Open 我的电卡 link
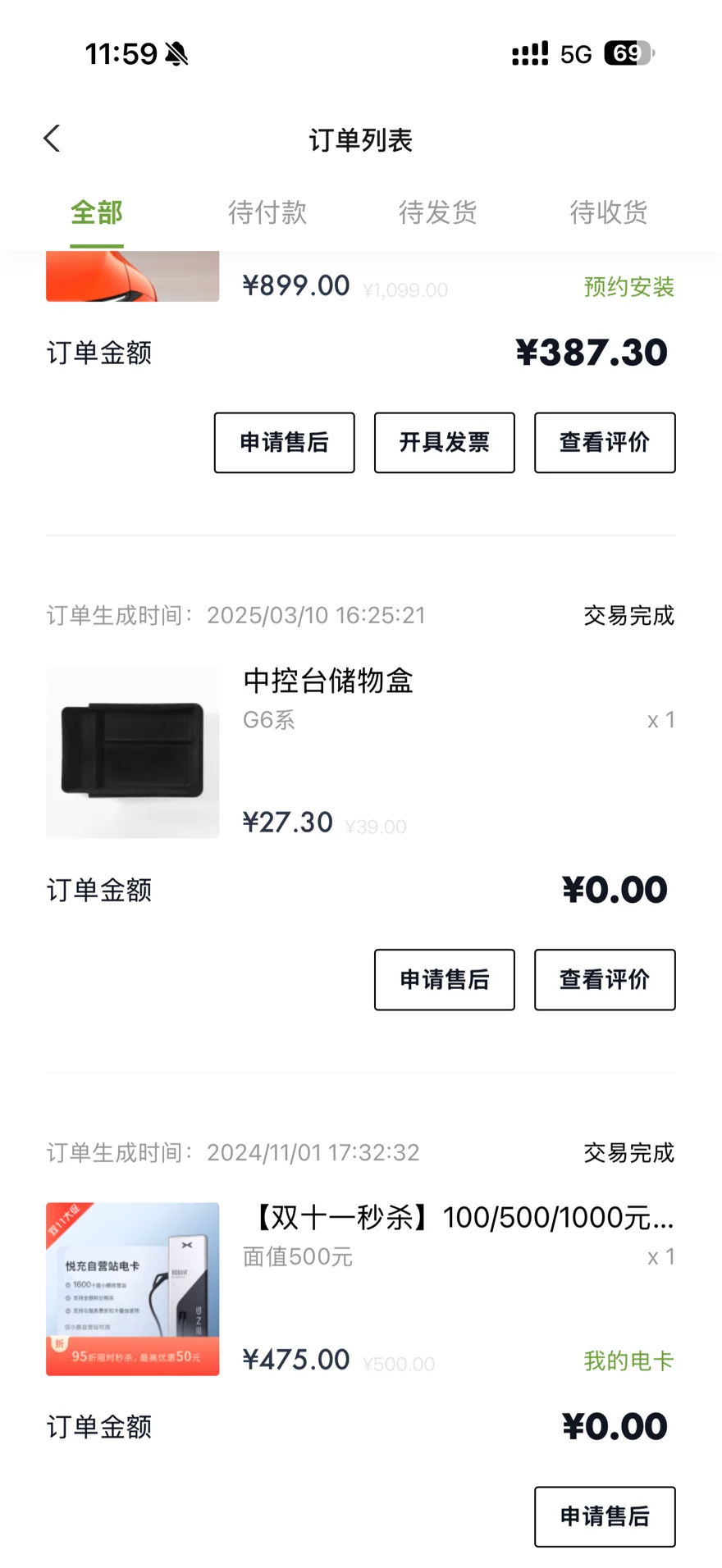722x1568 pixels. tap(628, 1361)
